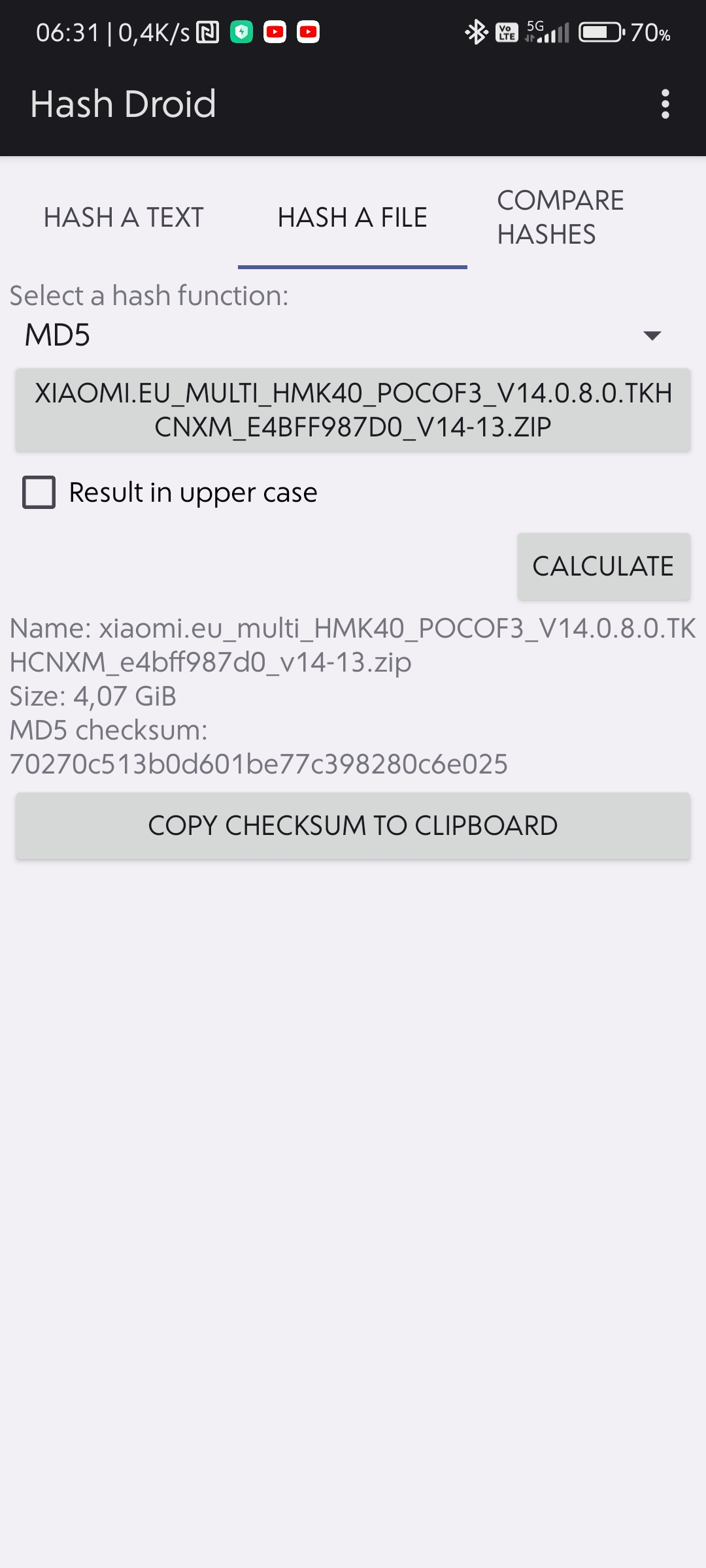Expand the MD5 hash function dropdown
This screenshot has width=706, height=1568.
pos(344,335)
